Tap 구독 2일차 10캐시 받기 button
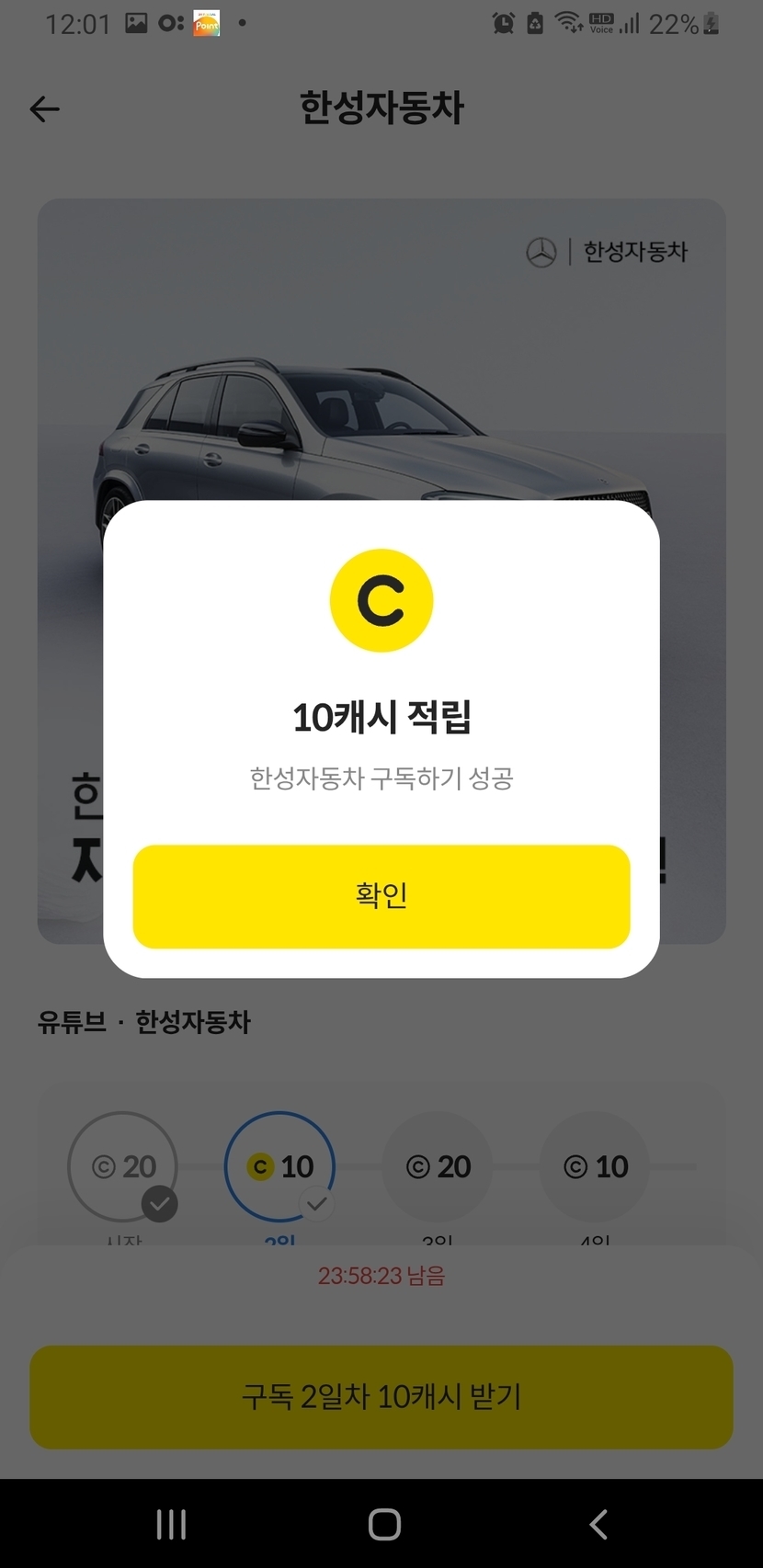Viewport: 763px width, 1568px height. tap(381, 1397)
